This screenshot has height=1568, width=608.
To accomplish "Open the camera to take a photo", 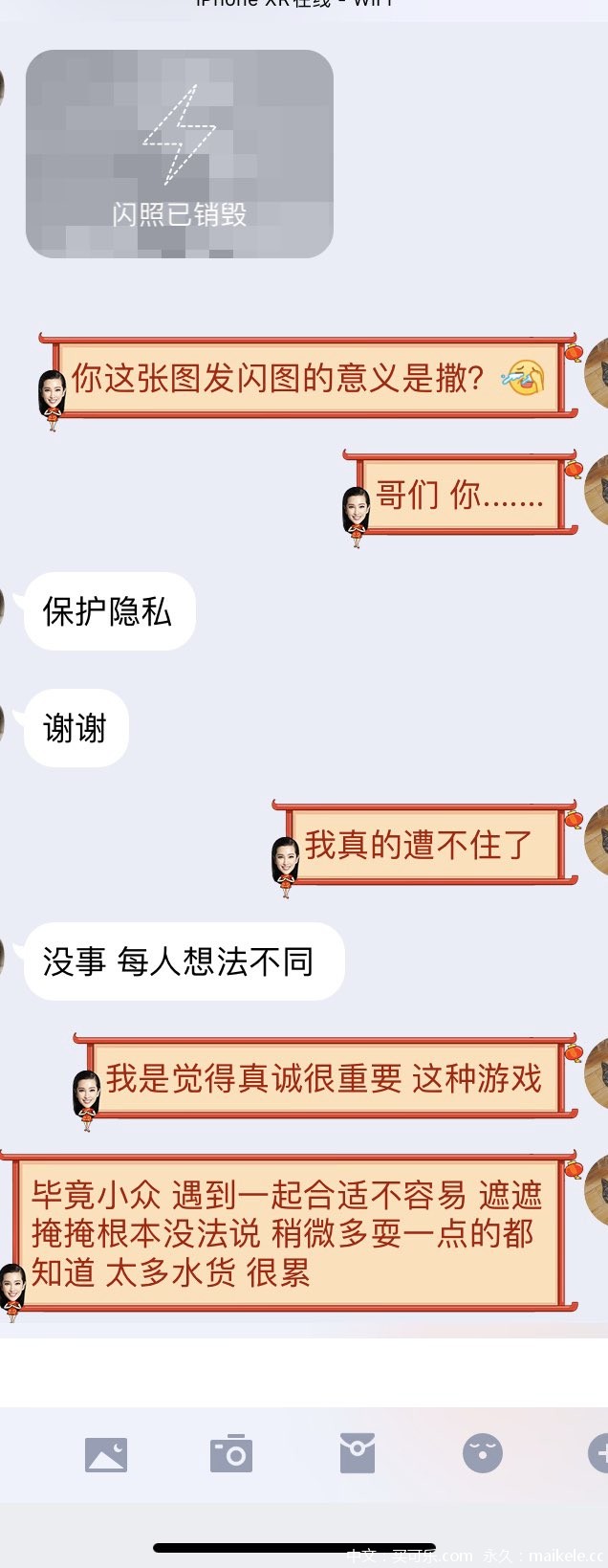I will (231, 1454).
